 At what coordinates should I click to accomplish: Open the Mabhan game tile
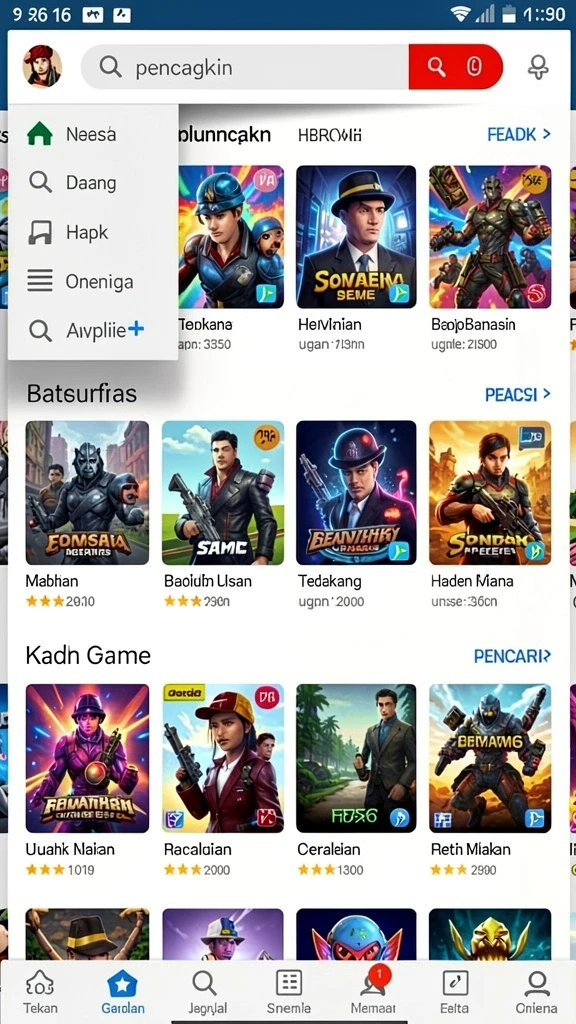point(88,515)
